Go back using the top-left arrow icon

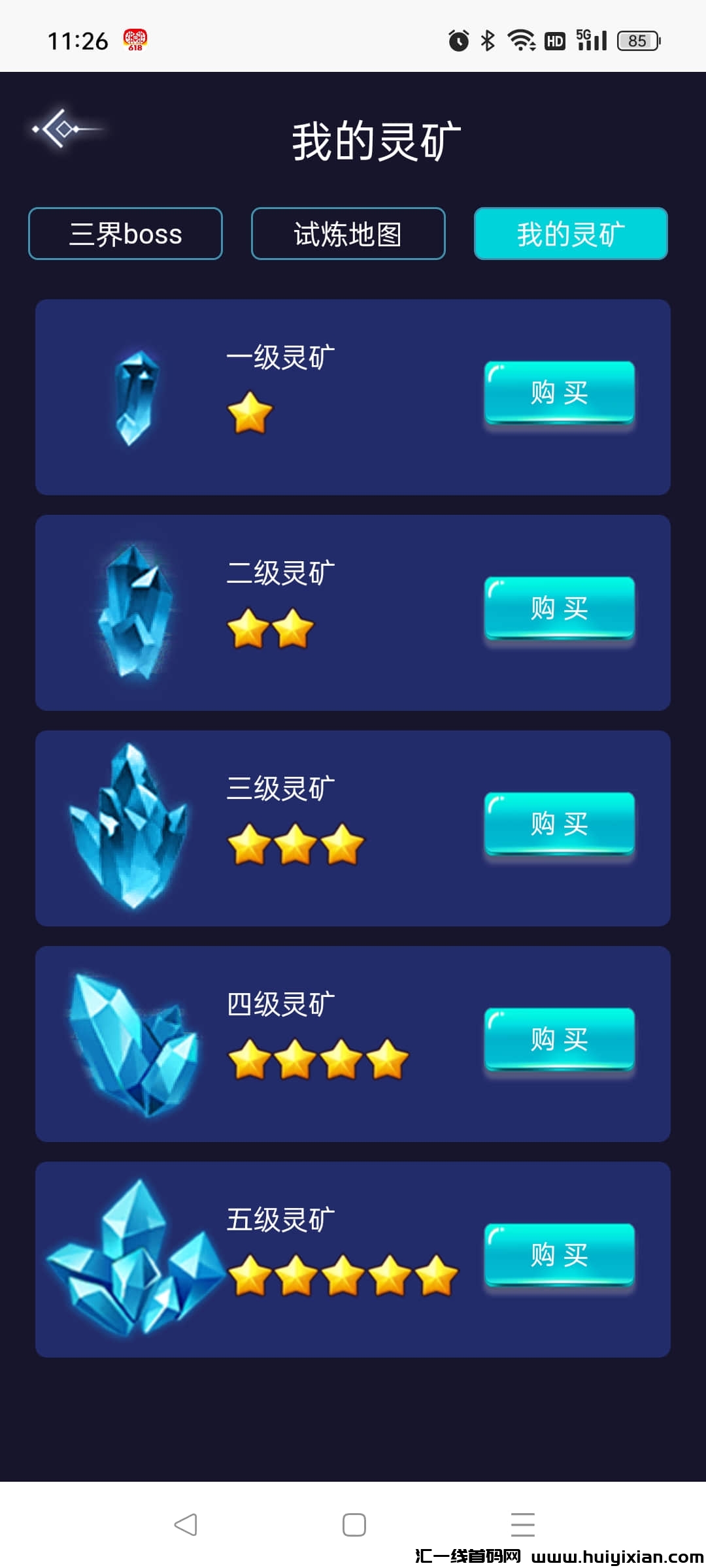(62, 129)
